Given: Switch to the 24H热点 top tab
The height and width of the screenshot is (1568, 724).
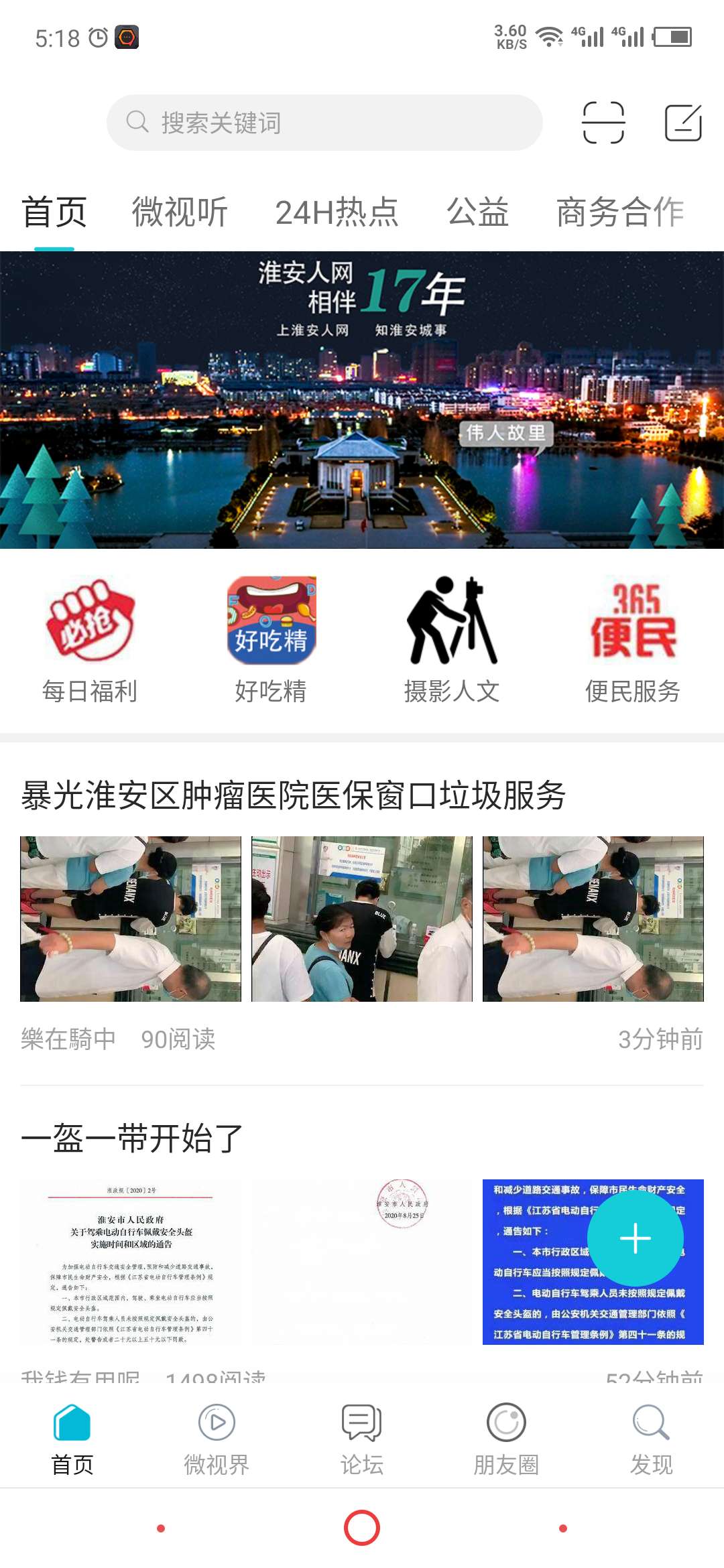Looking at the screenshot, I should click(337, 212).
